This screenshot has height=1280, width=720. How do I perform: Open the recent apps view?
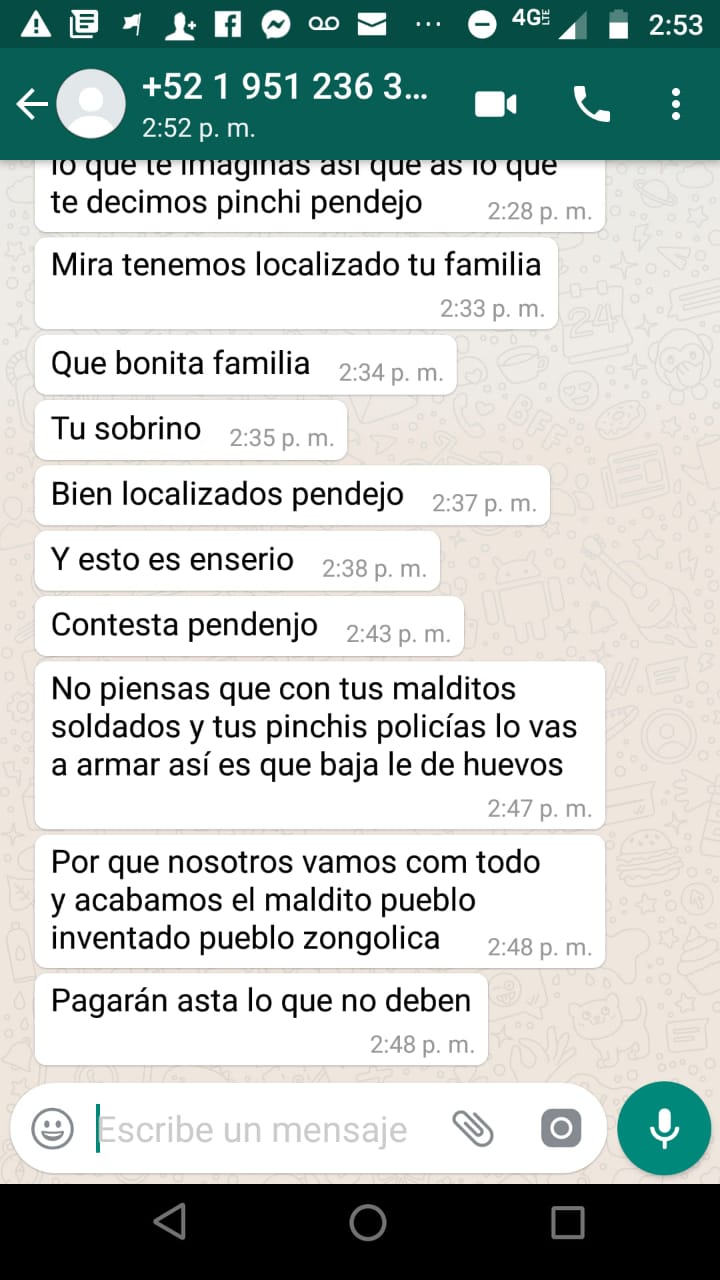(x=567, y=1222)
